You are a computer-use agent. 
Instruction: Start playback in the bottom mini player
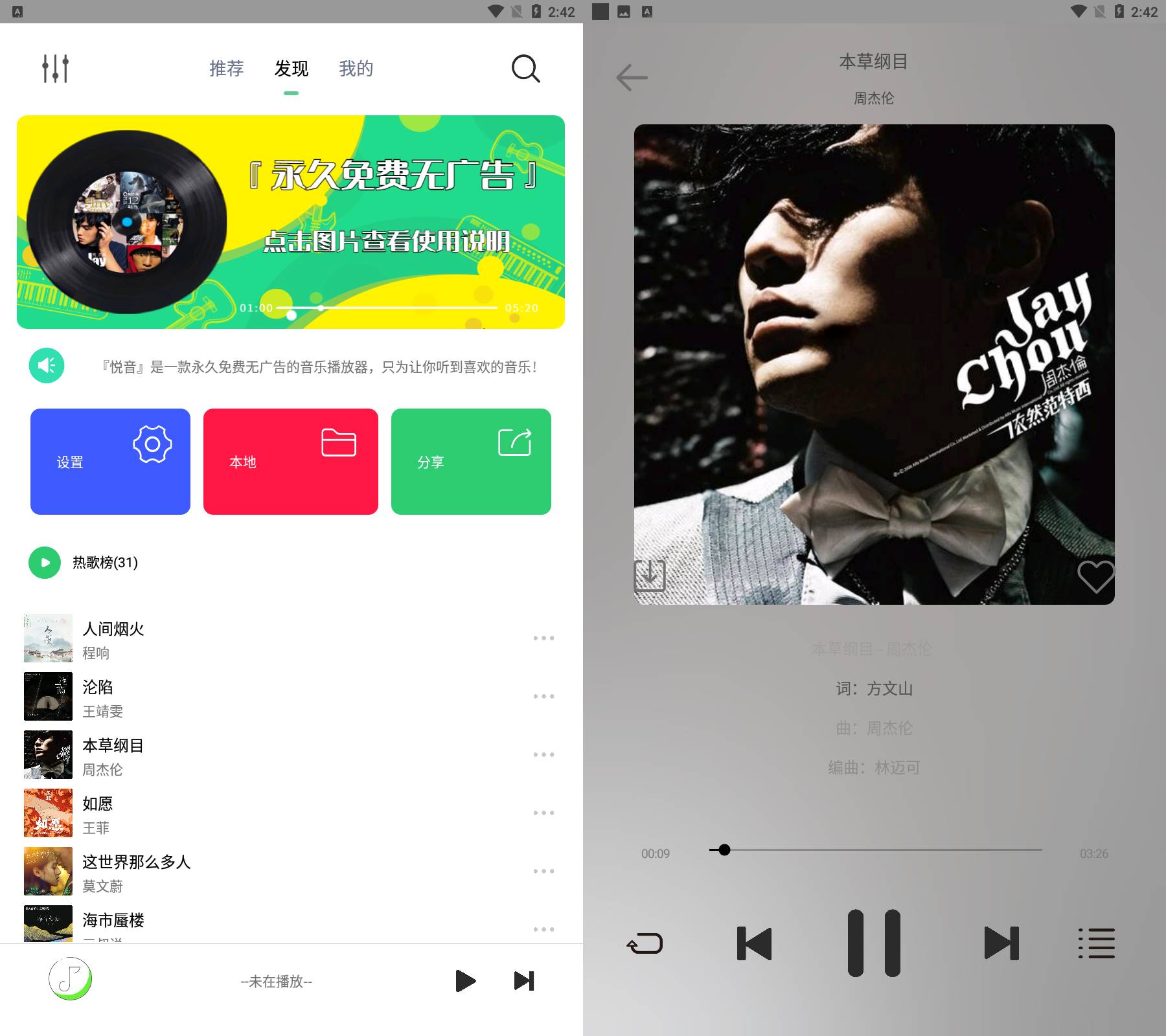465,981
